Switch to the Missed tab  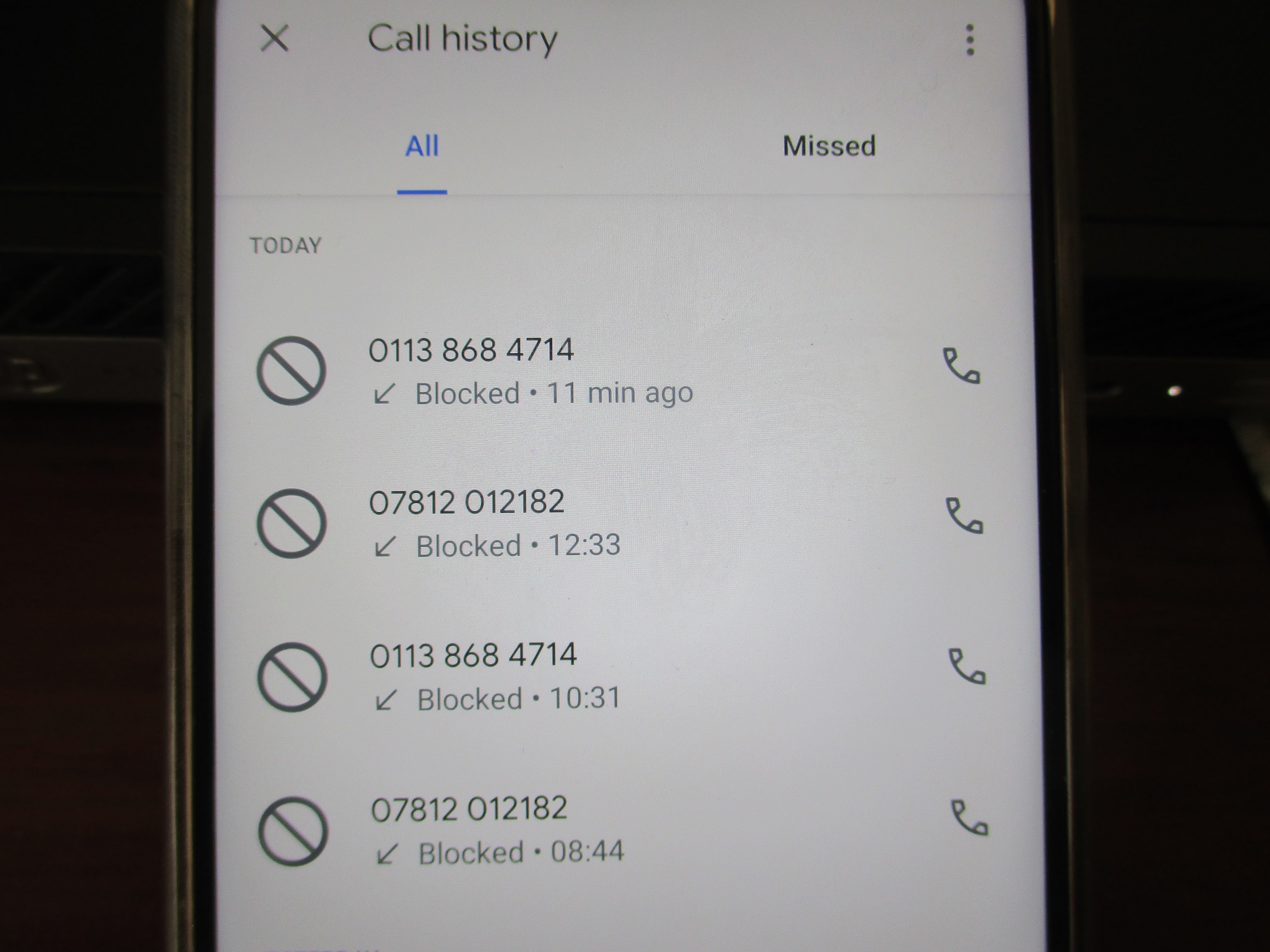[828, 147]
